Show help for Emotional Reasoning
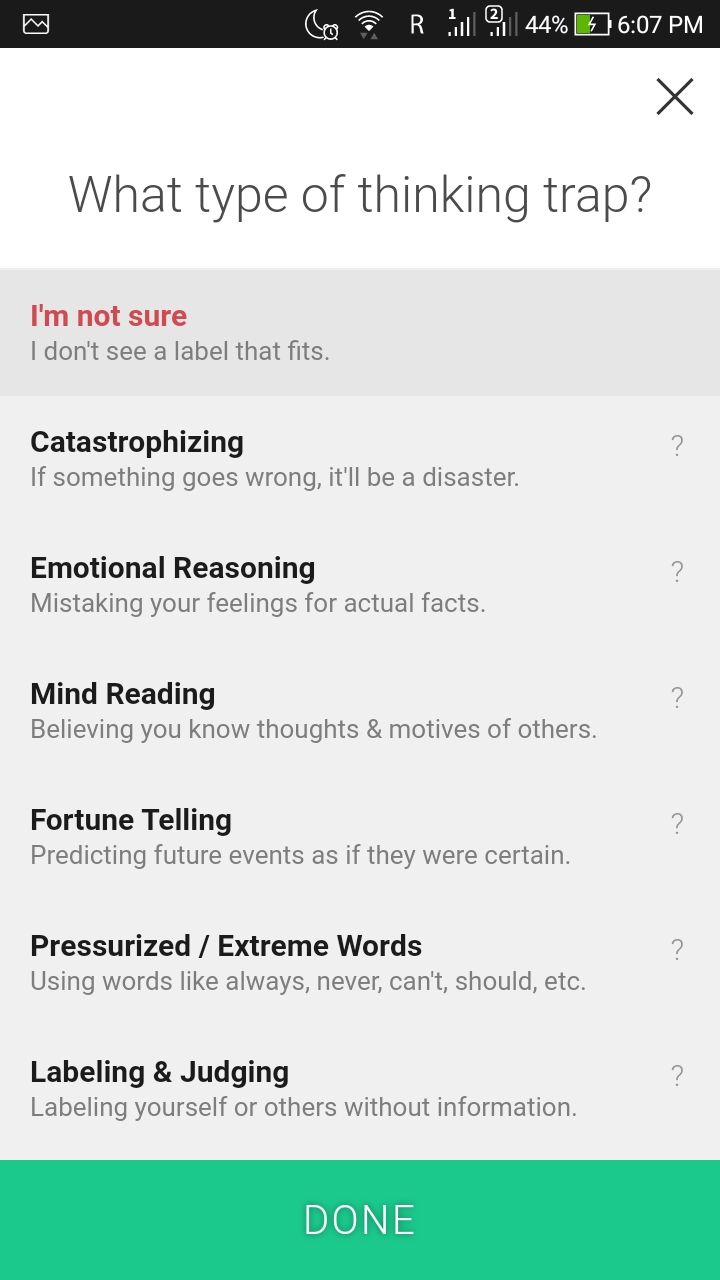 pos(677,572)
